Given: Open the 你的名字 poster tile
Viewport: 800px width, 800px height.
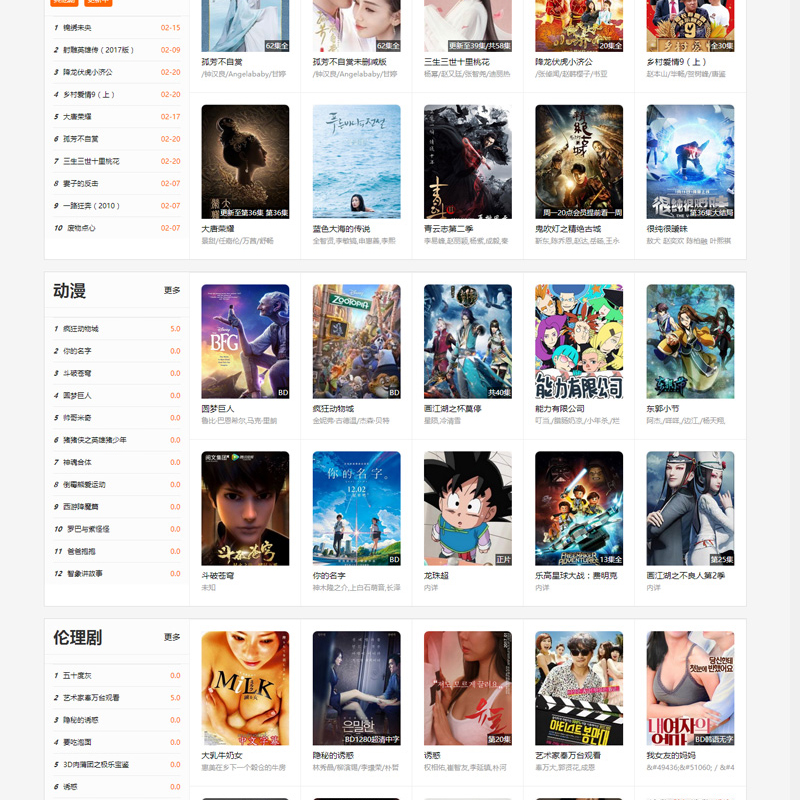Looking at the screenshot, I should click(x=356, y=508).
